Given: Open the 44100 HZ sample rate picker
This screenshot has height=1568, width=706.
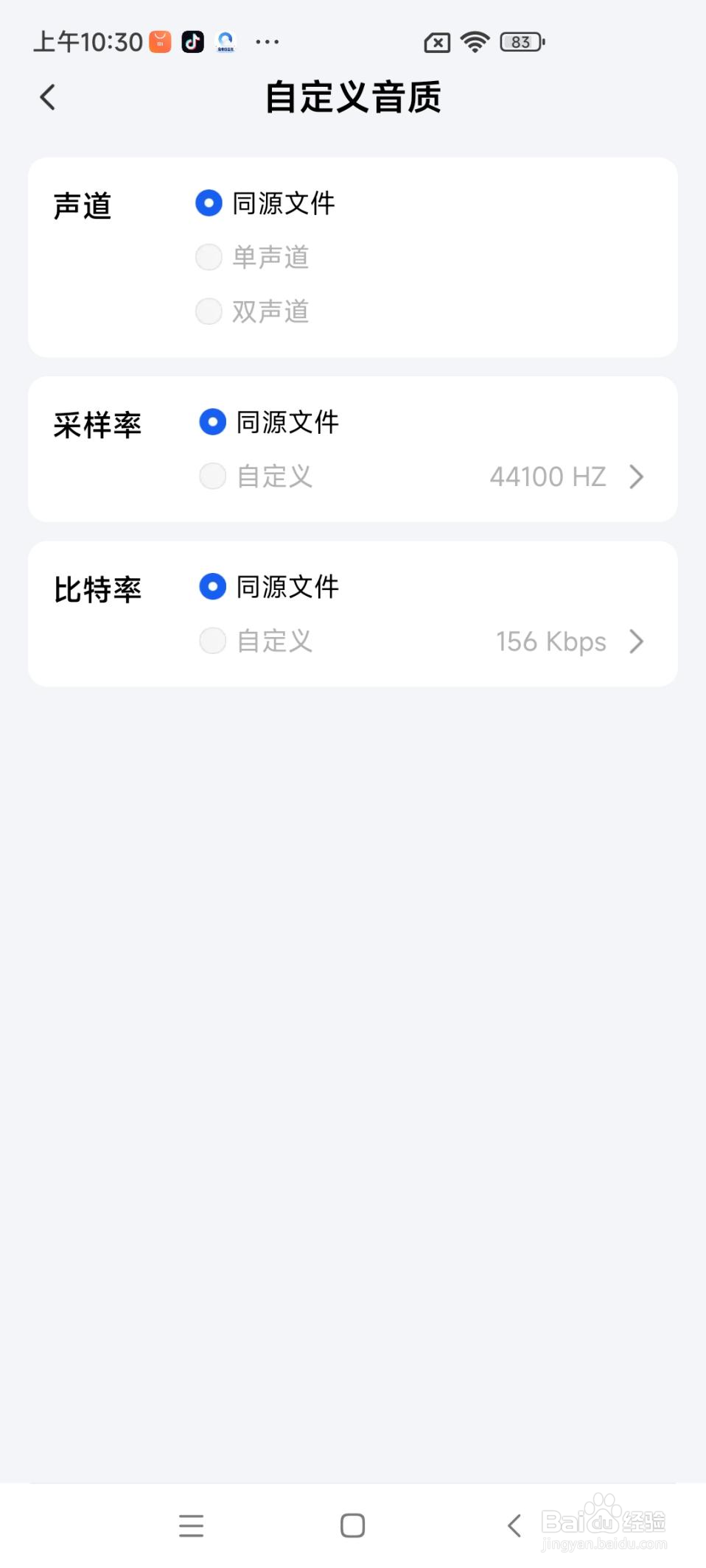Looking at the screenshot, I should point(566,477).
